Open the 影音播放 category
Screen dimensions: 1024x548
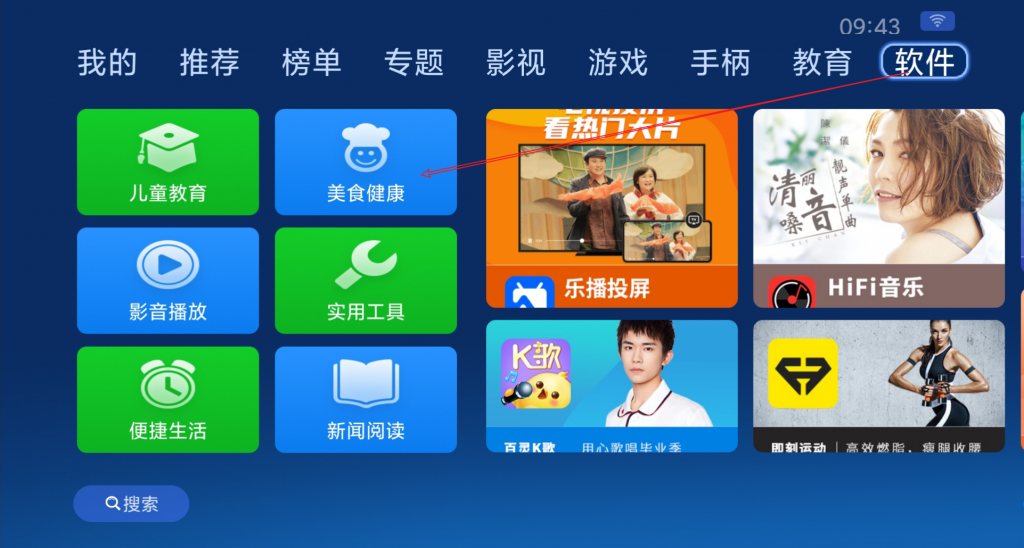point(168,281)
